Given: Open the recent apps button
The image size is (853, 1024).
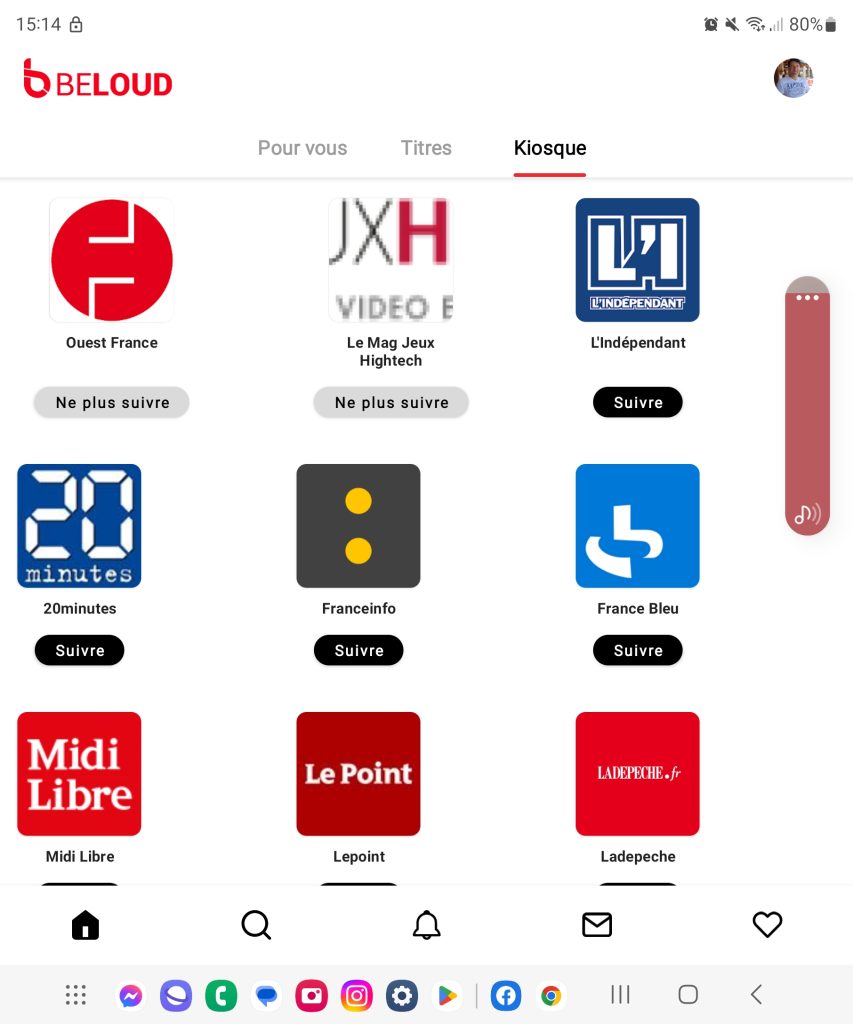Looking at the screenshot, I should pos(620,995).
